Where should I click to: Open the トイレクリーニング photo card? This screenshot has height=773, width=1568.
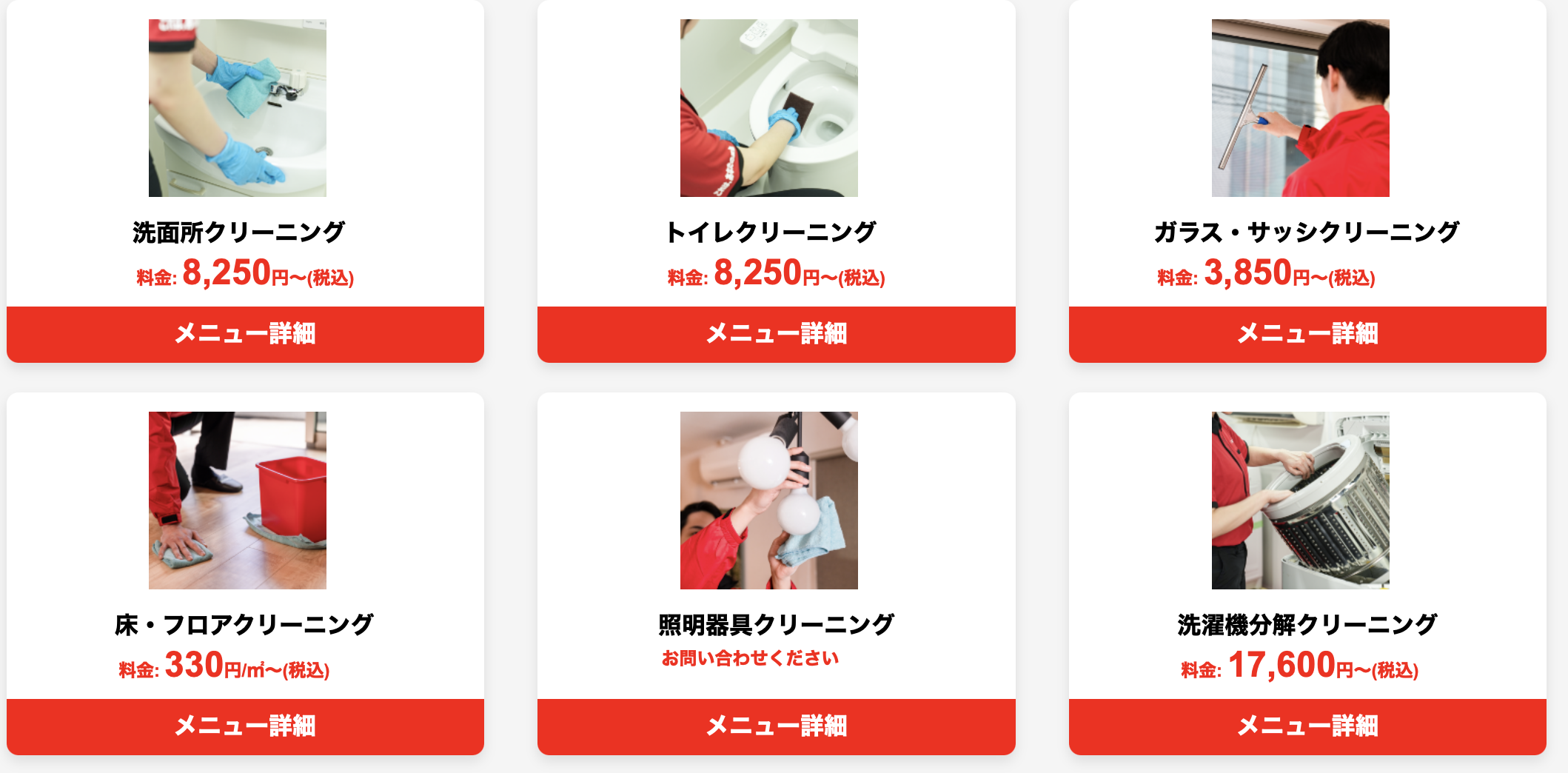768,108
